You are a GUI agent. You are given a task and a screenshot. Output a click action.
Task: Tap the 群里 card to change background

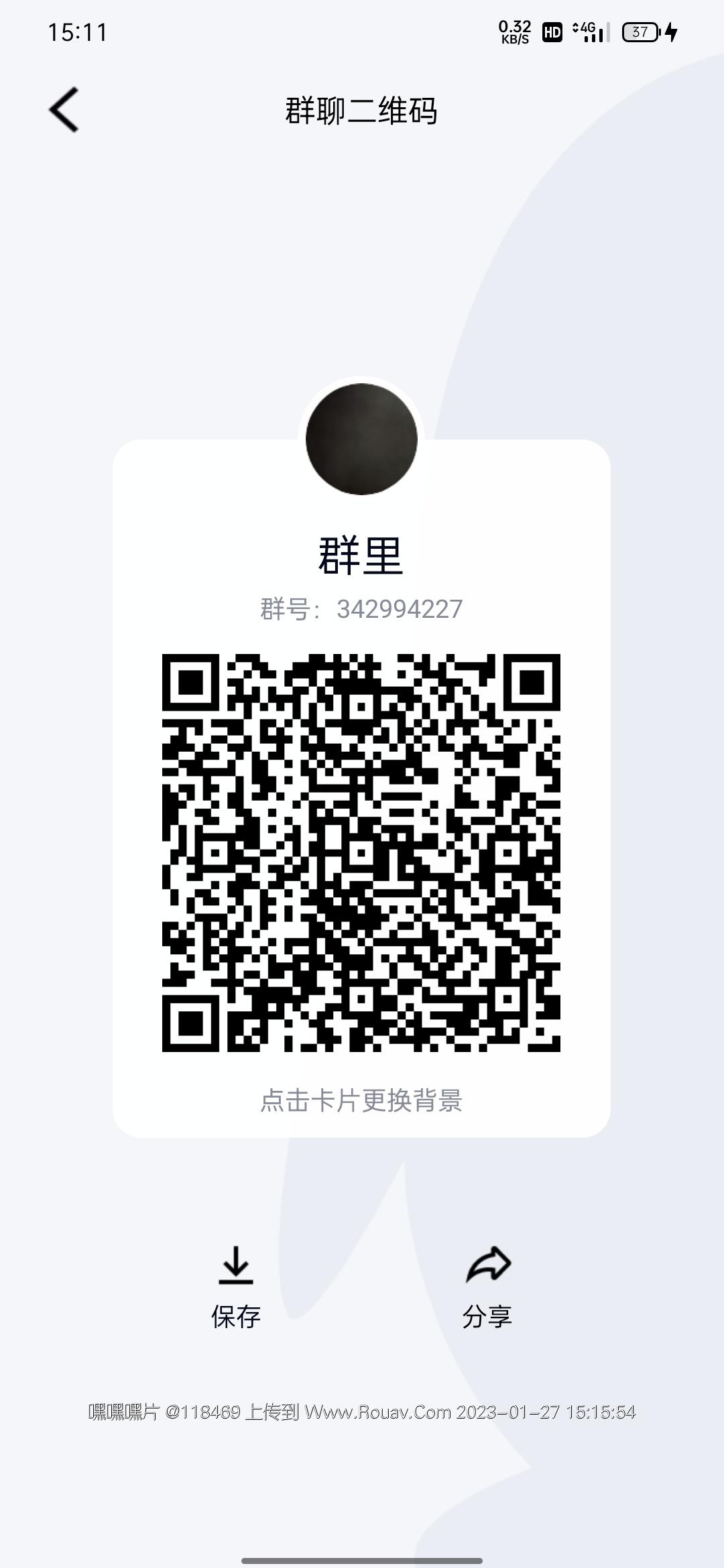tap(361, 1100)
